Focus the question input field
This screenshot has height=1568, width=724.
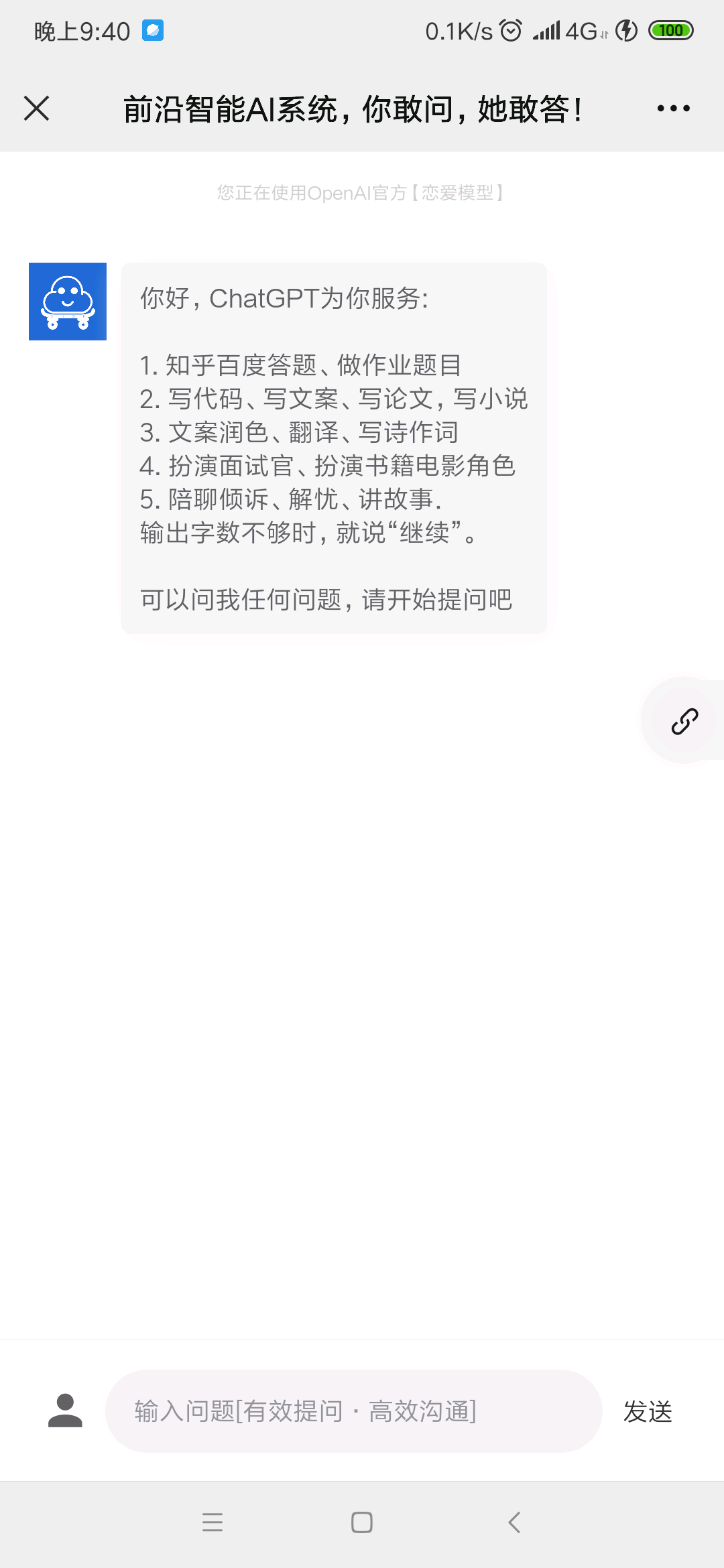(x=353, y=1411)
